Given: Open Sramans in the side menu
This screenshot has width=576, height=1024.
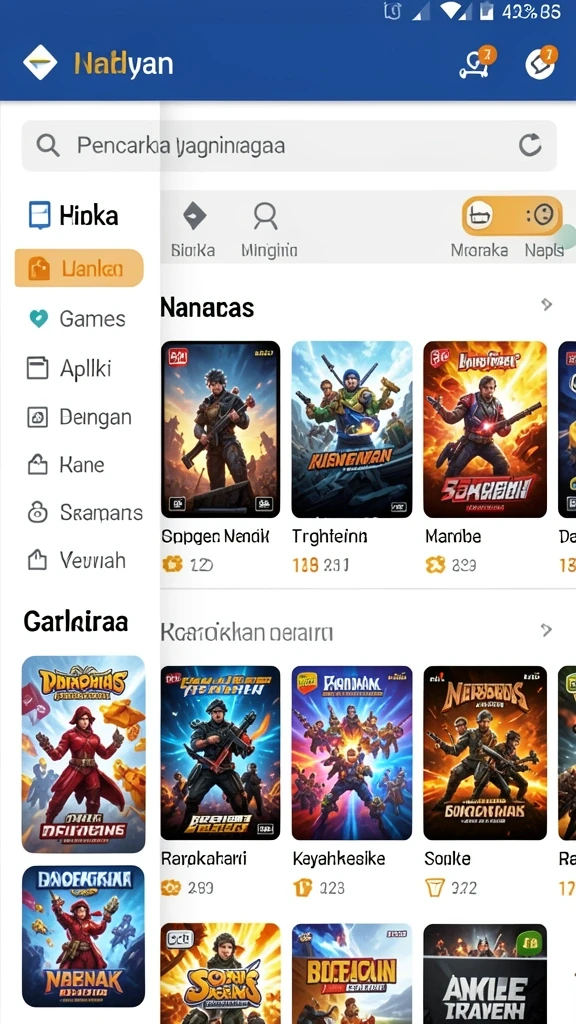Looking at the screenshot, I should point(85,513).
